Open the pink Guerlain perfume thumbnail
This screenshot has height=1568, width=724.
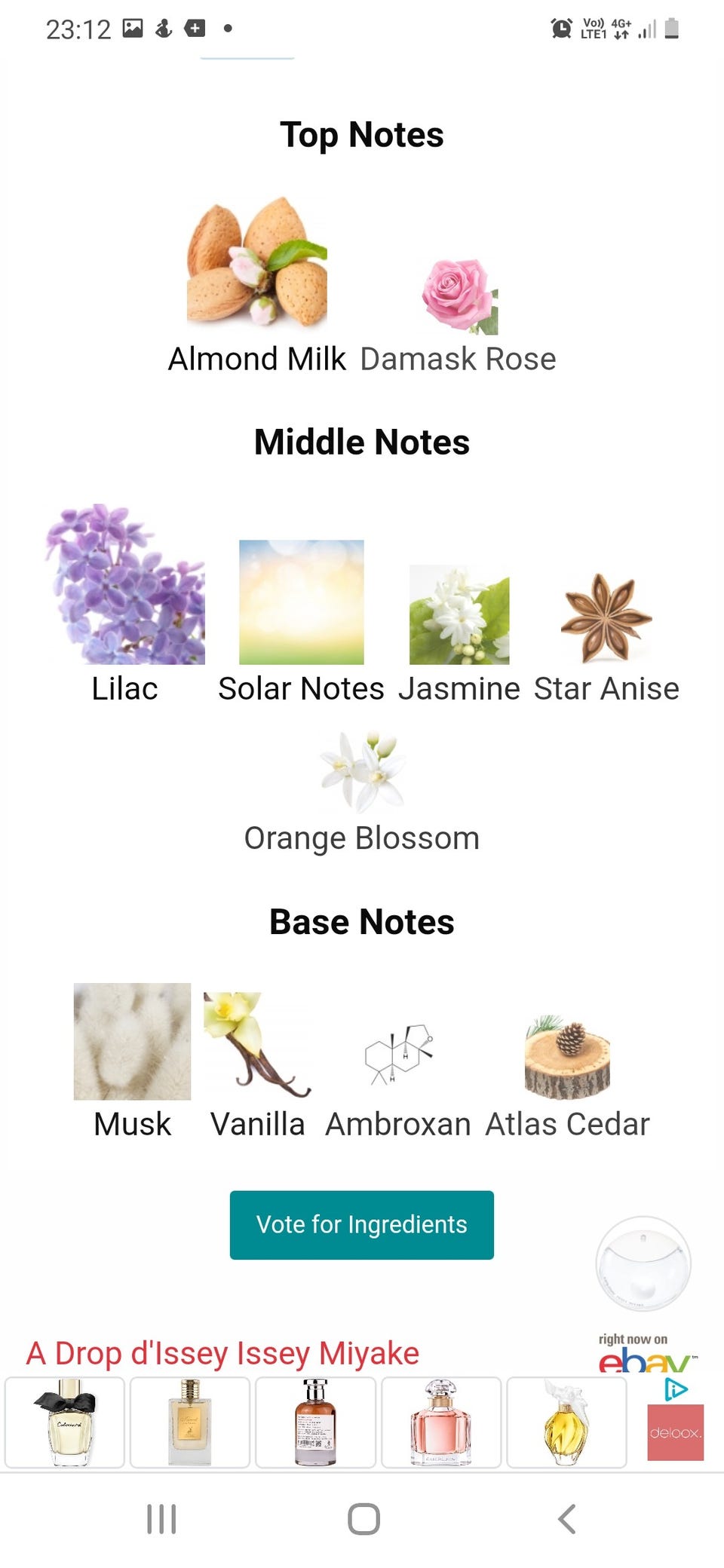(441, 1422)
